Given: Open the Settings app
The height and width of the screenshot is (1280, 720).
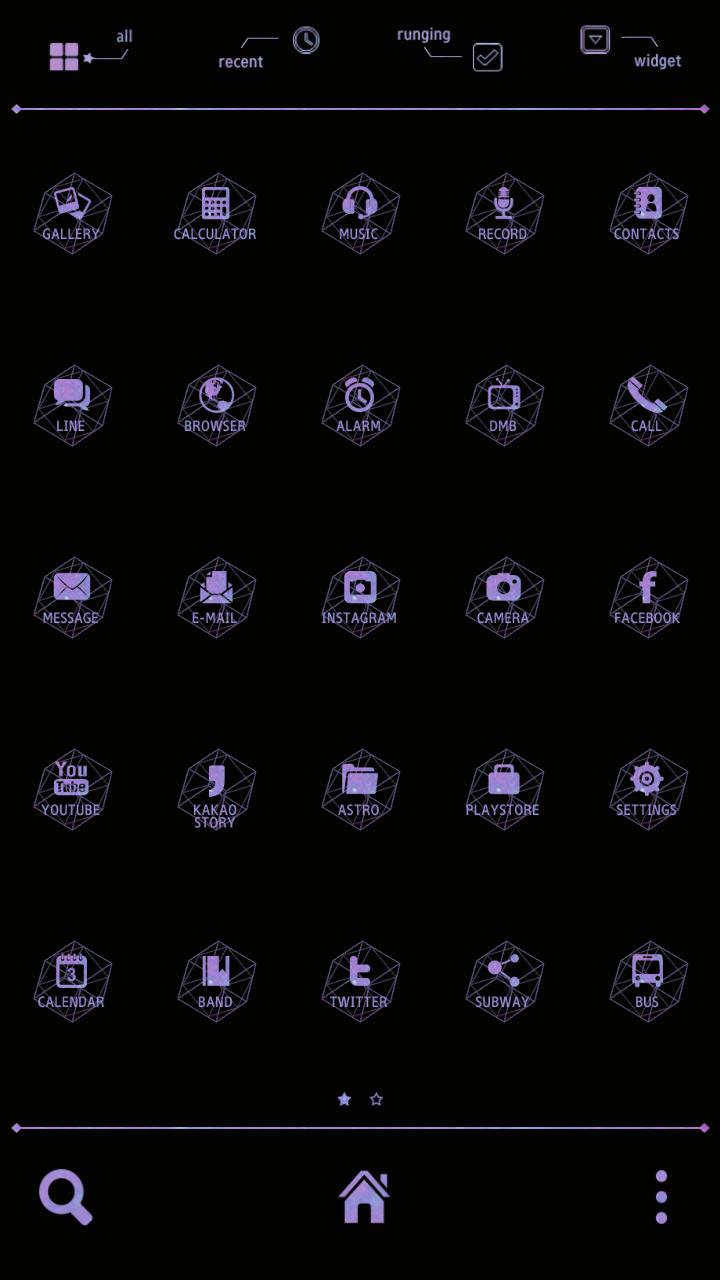Looking at the screenshot, I should tap(648, 788).
